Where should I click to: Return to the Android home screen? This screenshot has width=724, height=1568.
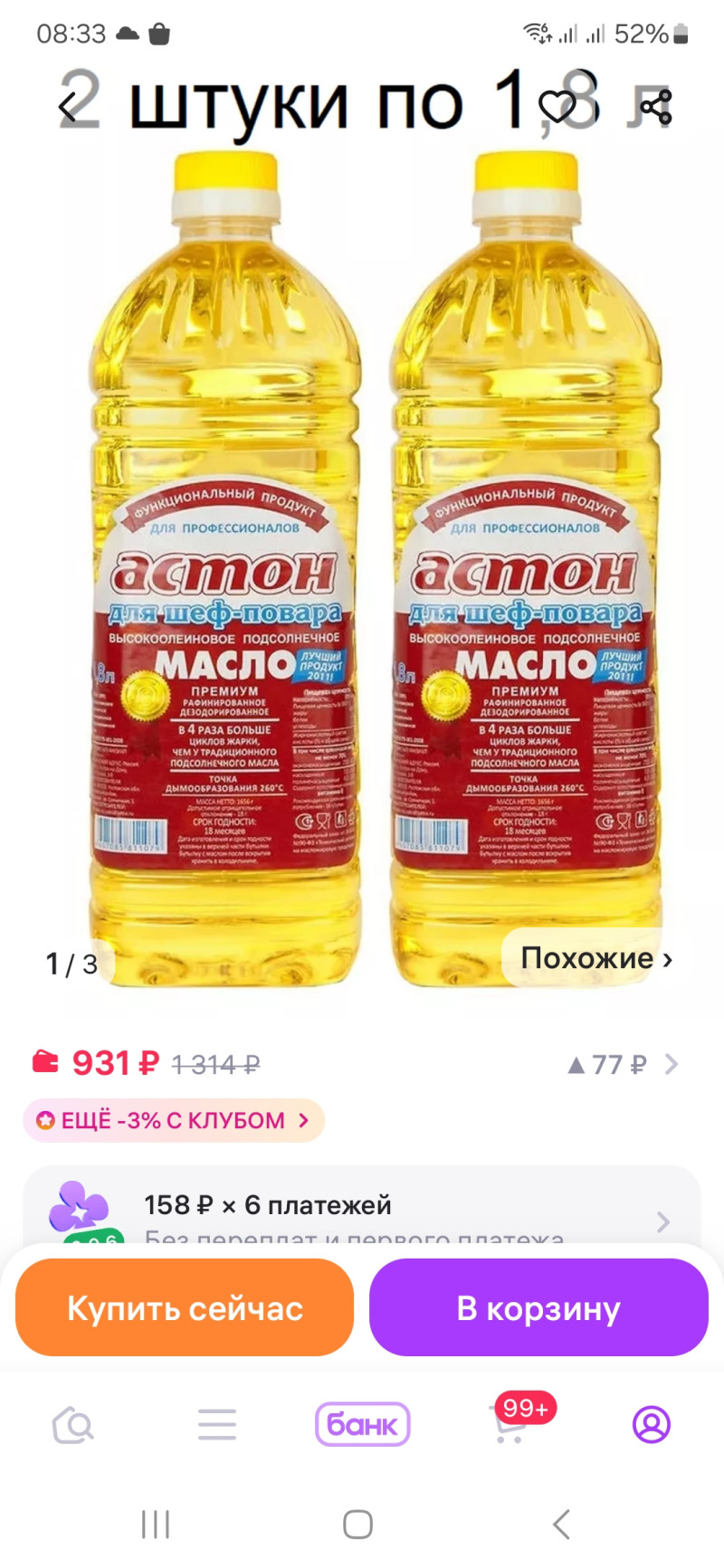(x=358, y=1525)
